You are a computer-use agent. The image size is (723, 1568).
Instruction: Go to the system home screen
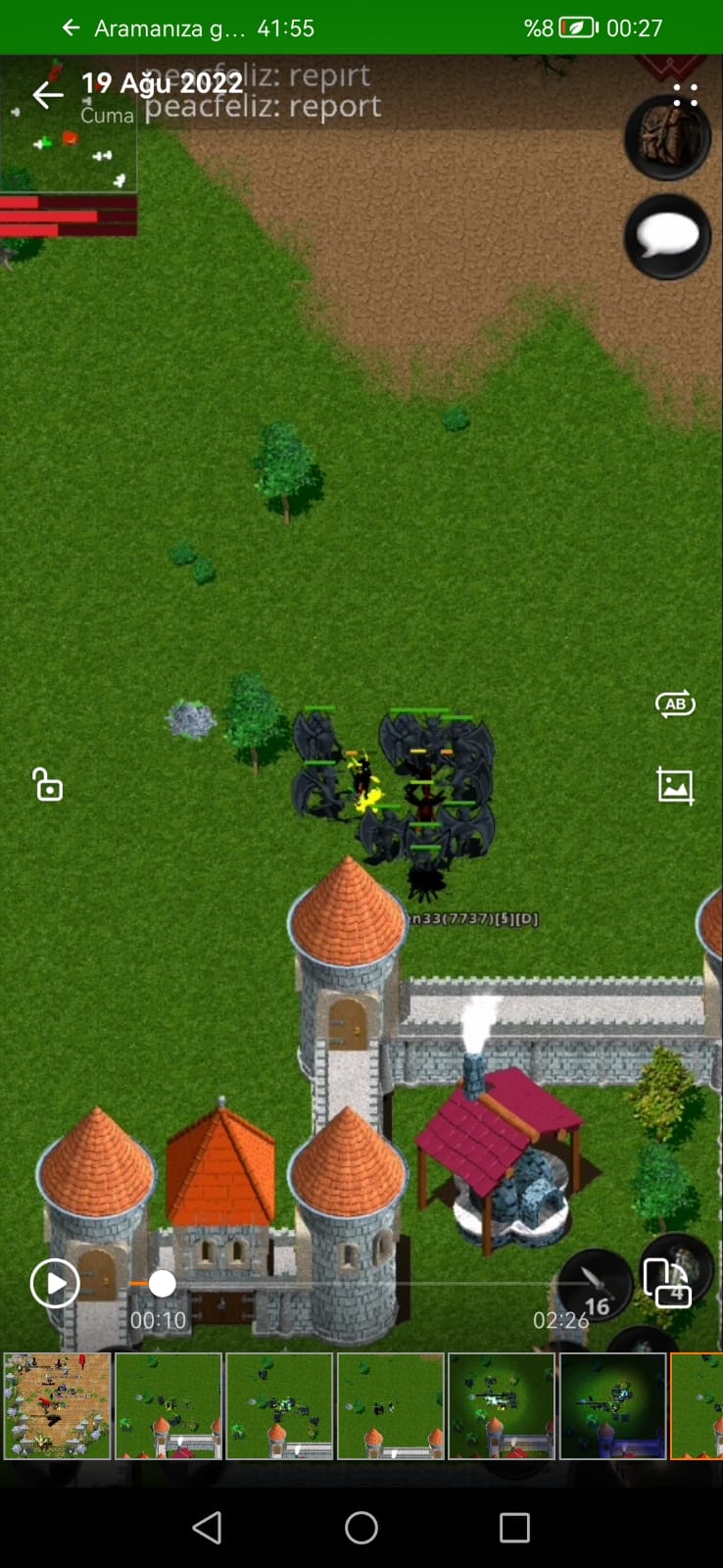click(x=361, y=1527)
